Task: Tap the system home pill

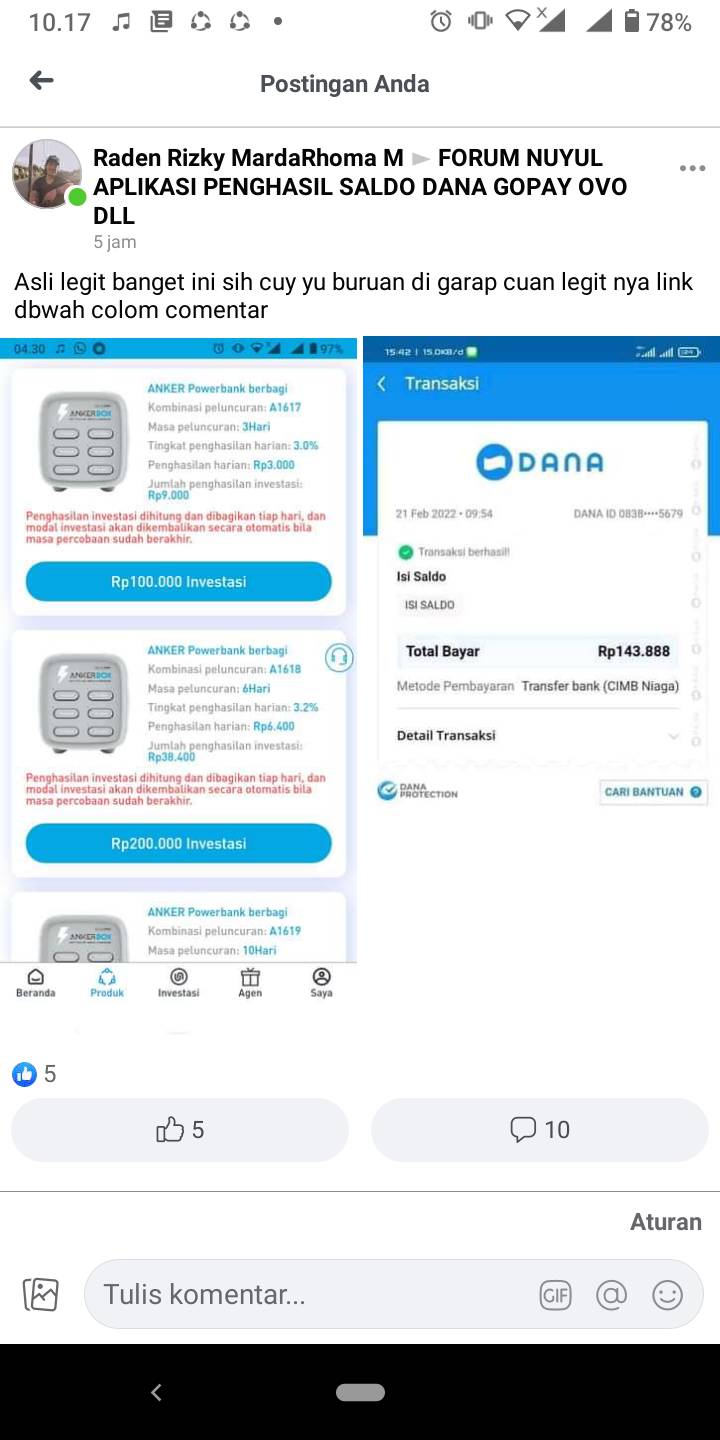Action: point(360,1392)
